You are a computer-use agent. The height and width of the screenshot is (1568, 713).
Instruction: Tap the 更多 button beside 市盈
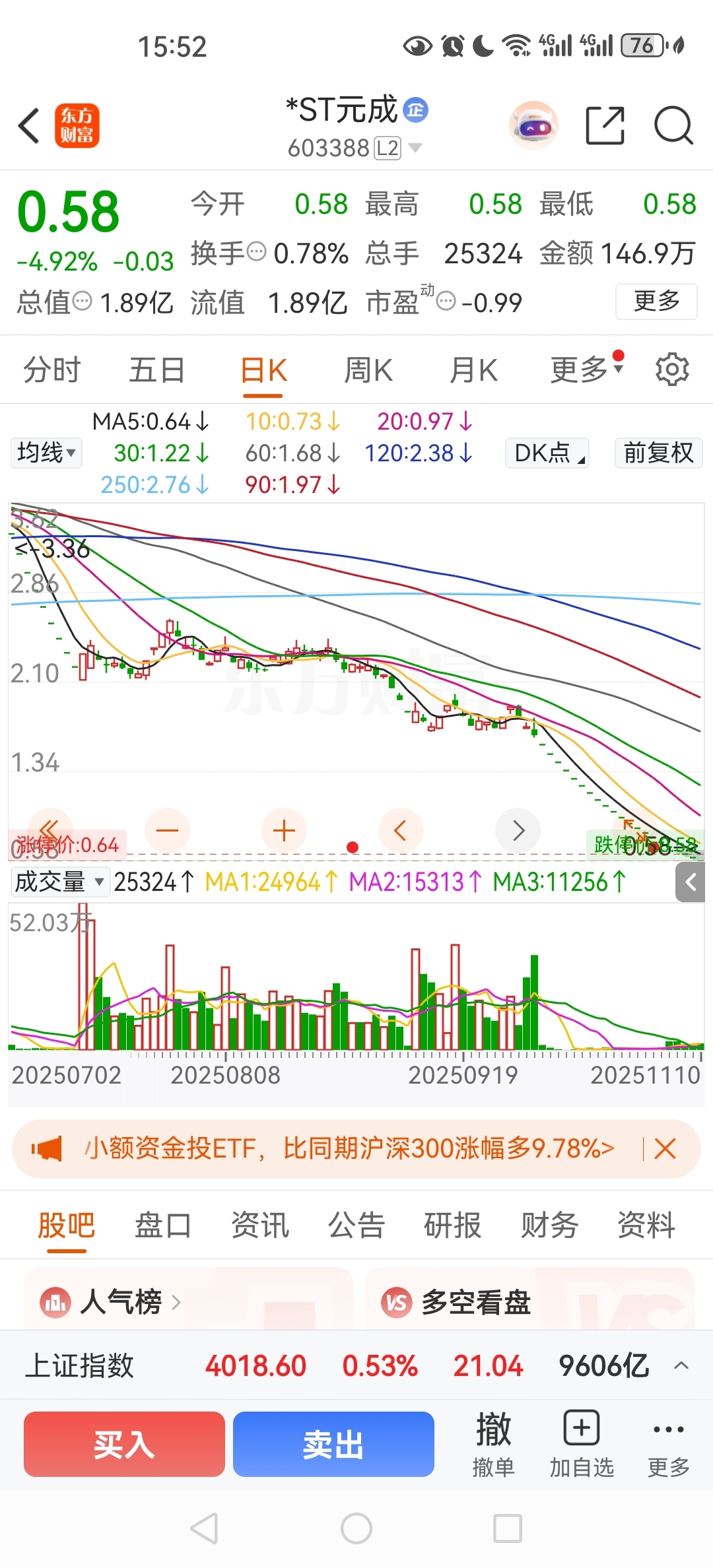coord(656,302)
